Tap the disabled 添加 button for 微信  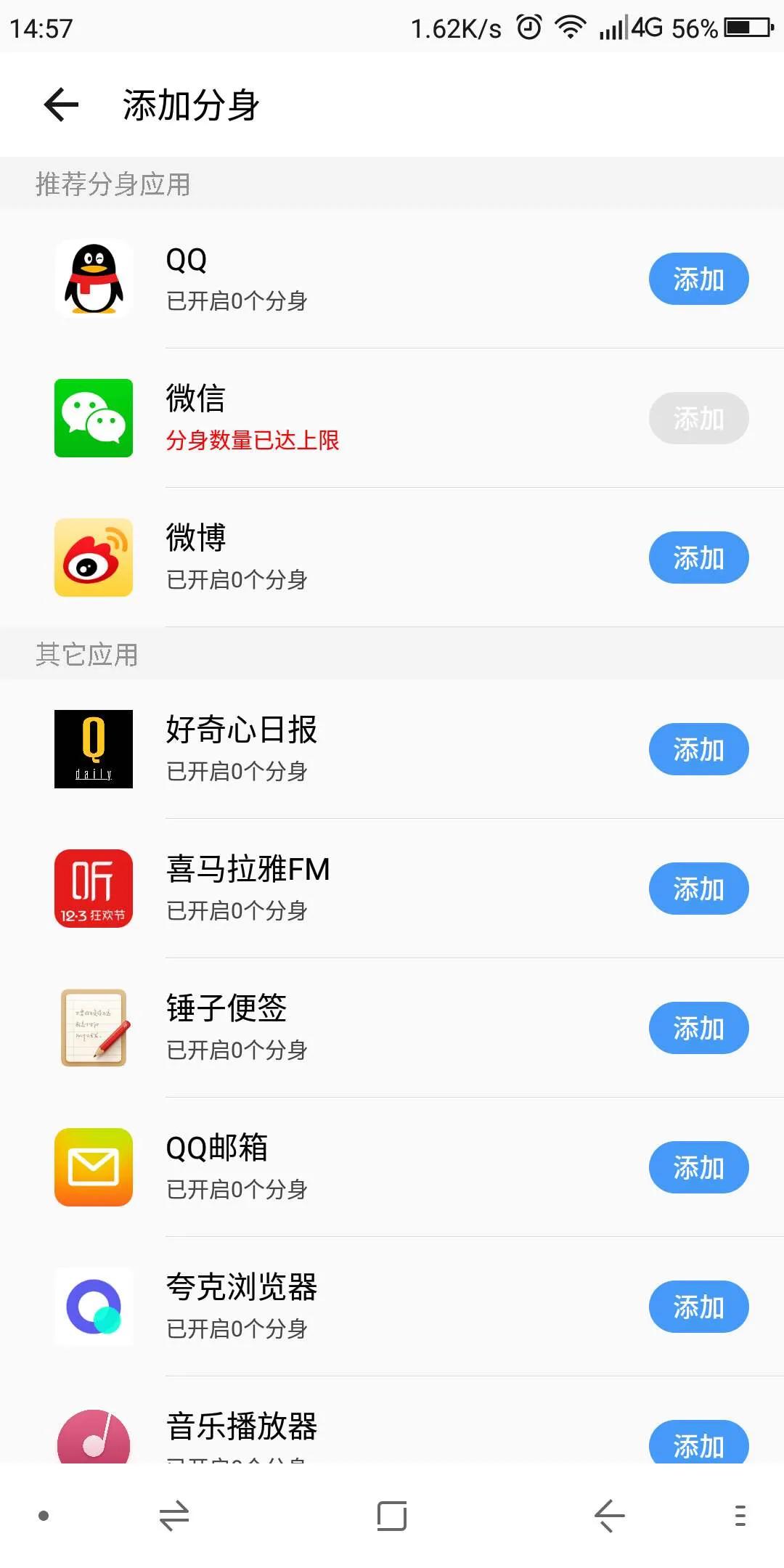[x=698, y=418]
